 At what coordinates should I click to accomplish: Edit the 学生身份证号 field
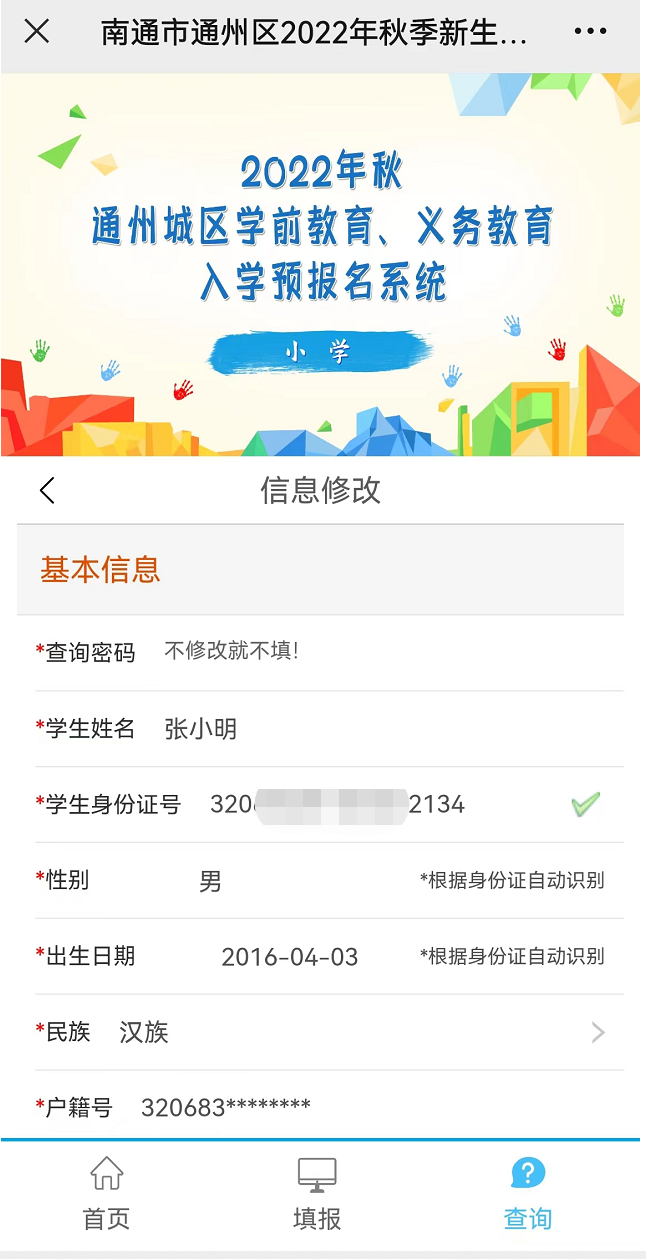[x=380, y=805]
